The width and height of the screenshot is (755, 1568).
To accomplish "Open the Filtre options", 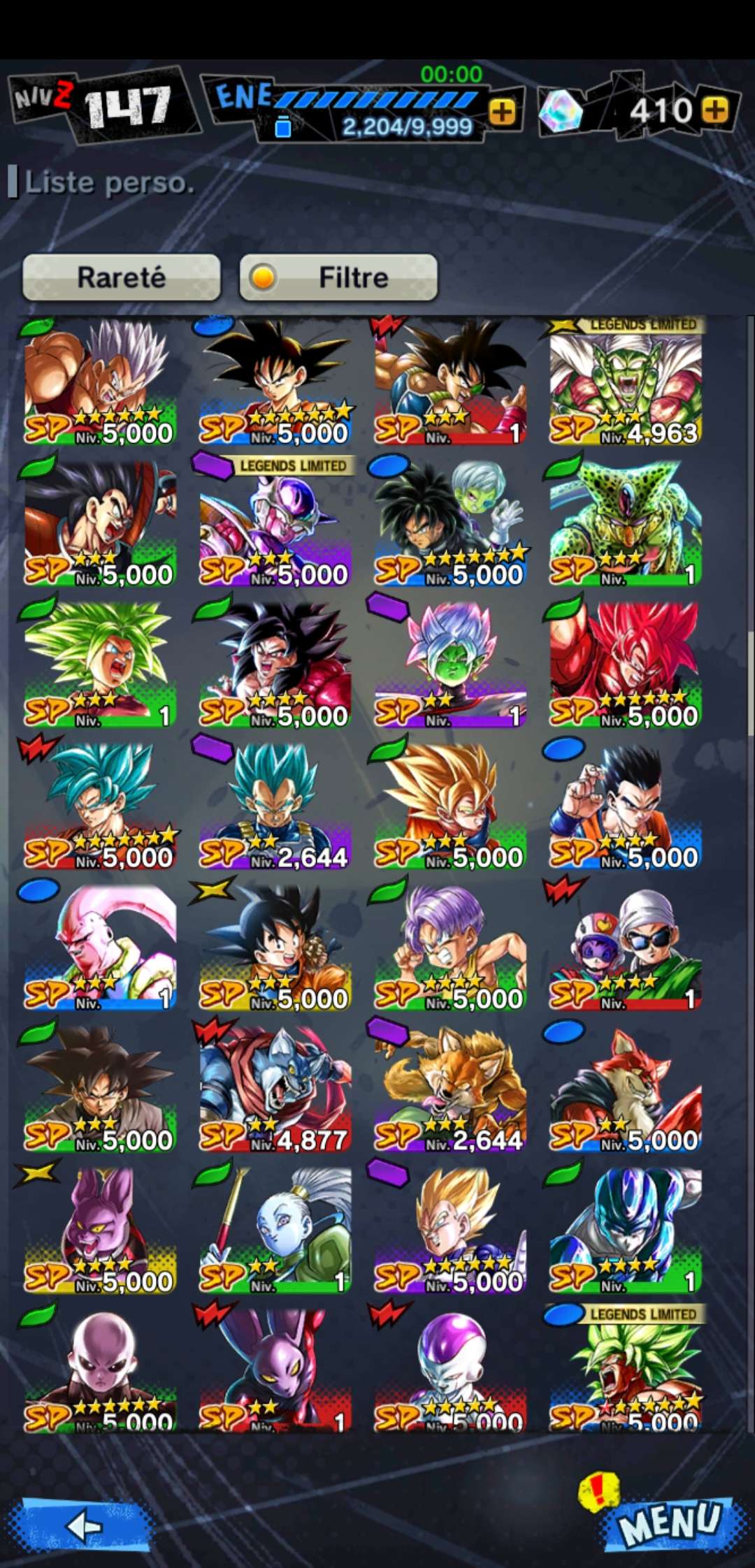I will (339, 277).
